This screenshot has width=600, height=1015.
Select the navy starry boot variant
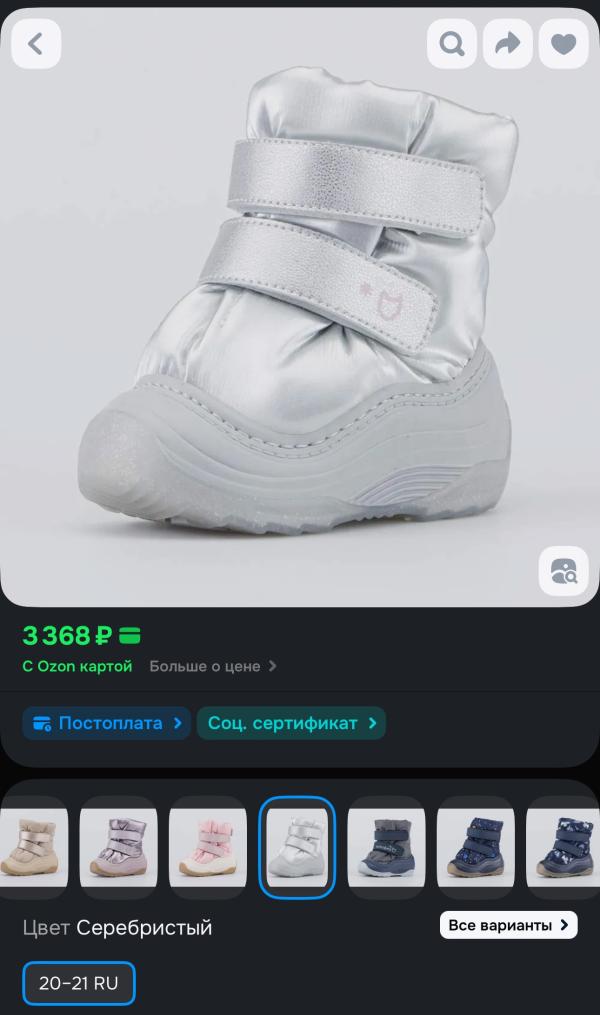[x=475, y=847]
